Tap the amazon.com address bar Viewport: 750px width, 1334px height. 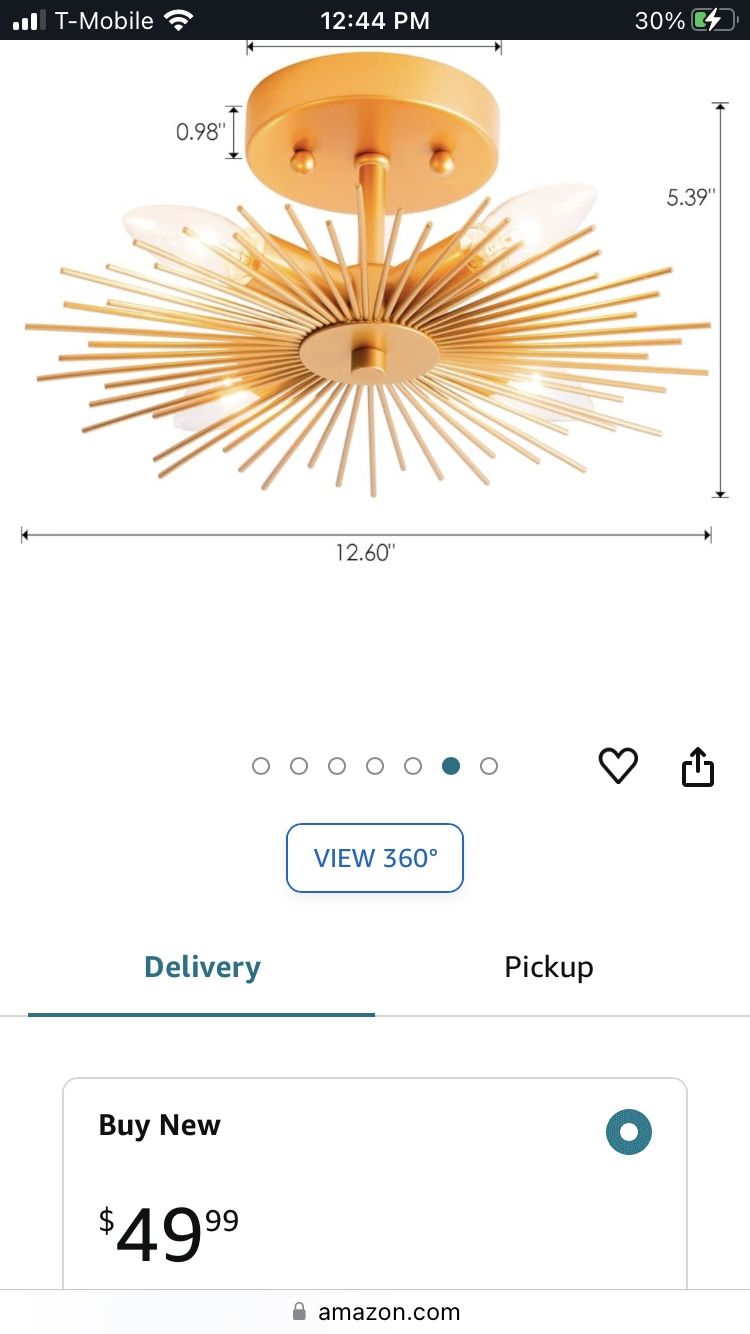coord(375,1312)
